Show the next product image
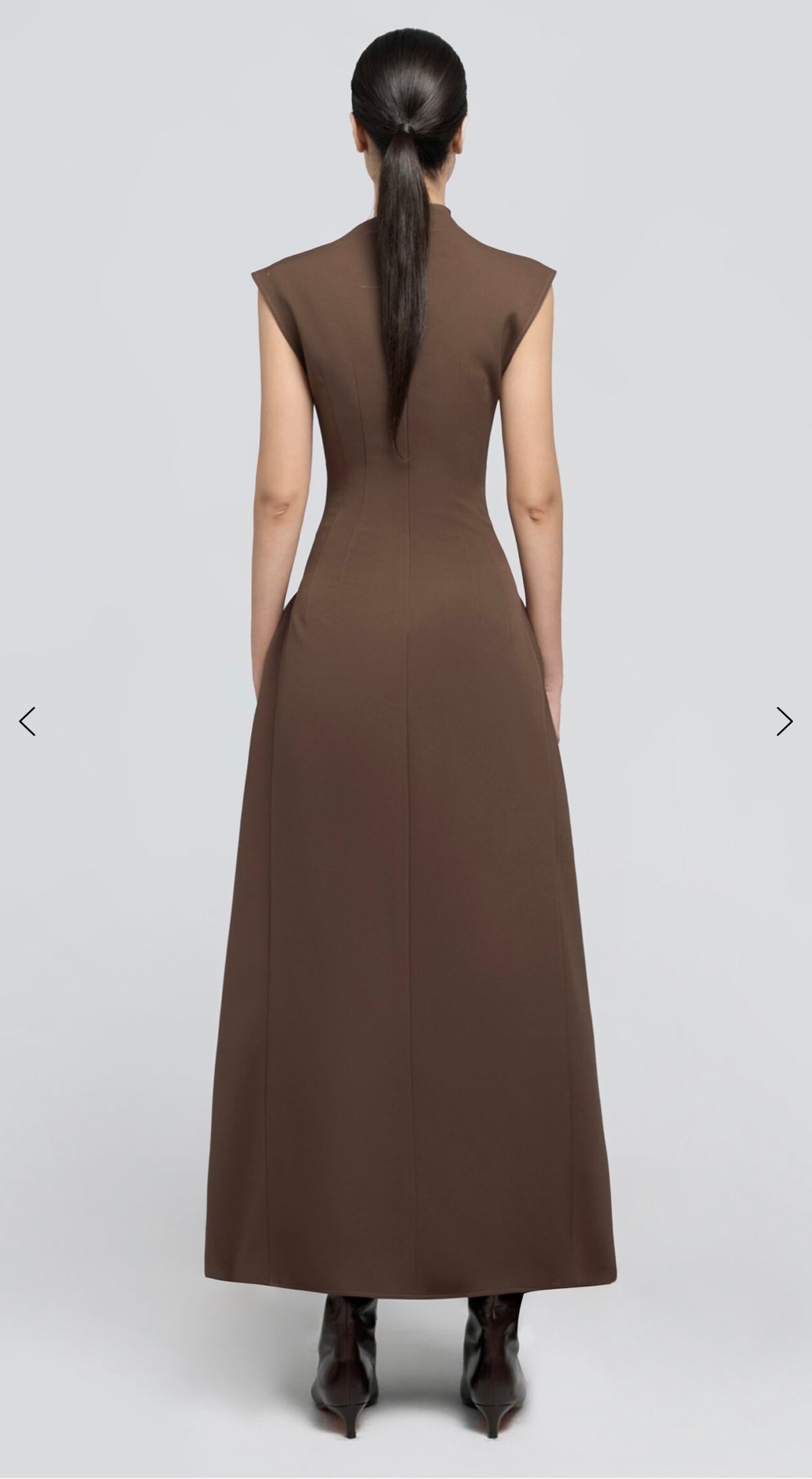The image size is (812, 1479). (784, 721)
